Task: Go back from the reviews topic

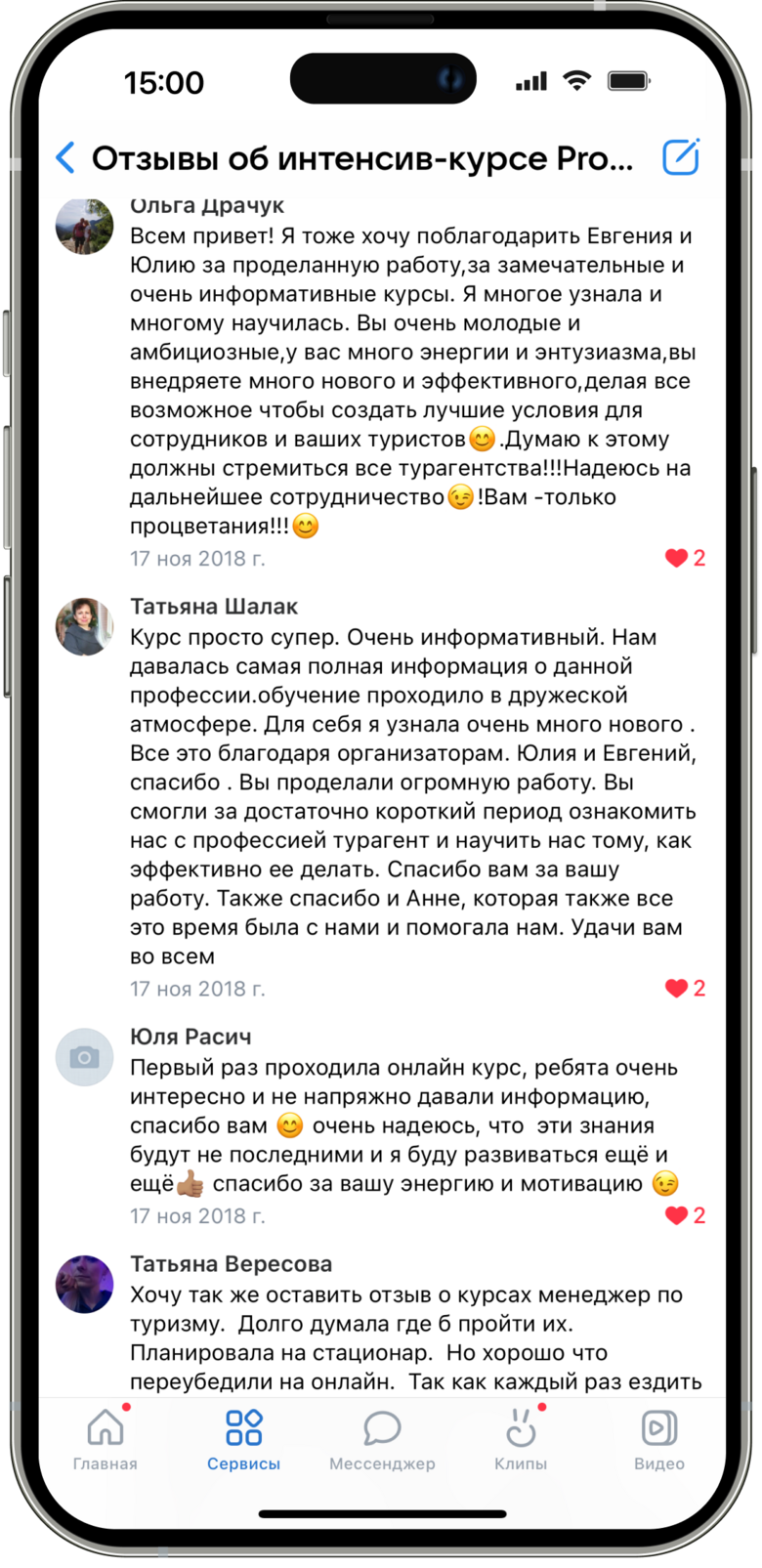Action: pos(65,157)
